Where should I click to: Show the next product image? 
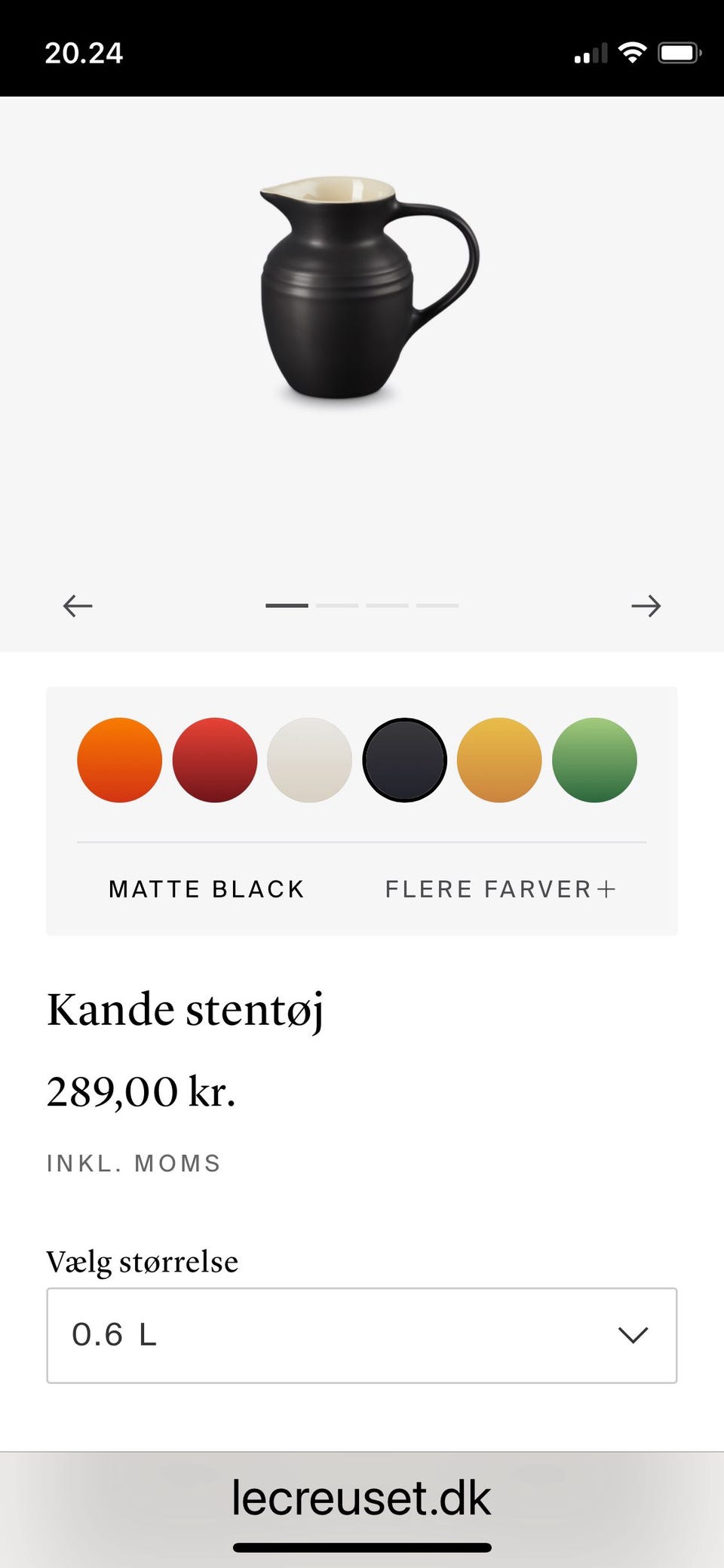pos(646,606)
